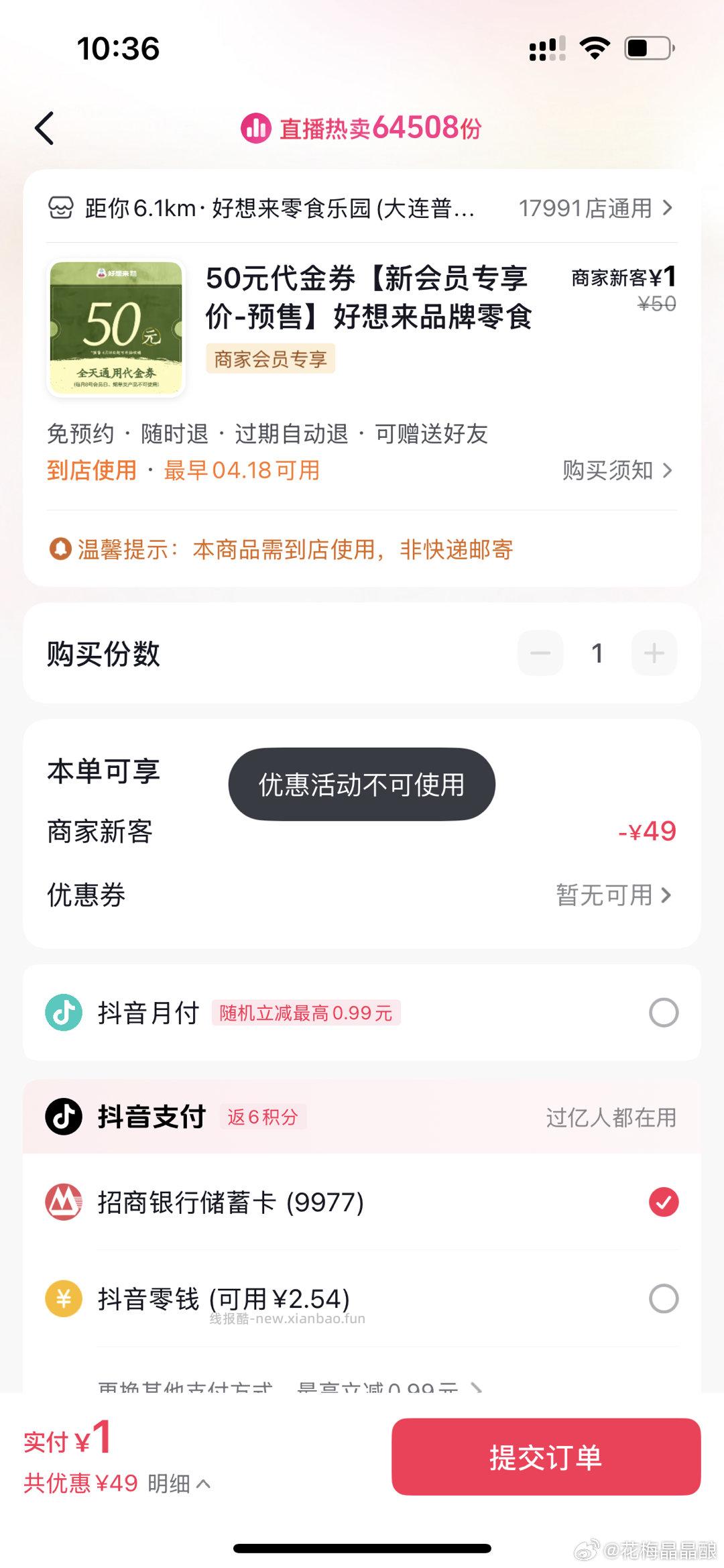This screenshot has height=1568, width=724.
Task: Decrease quantity with the minus stepper
Action: tap(540, 651)
